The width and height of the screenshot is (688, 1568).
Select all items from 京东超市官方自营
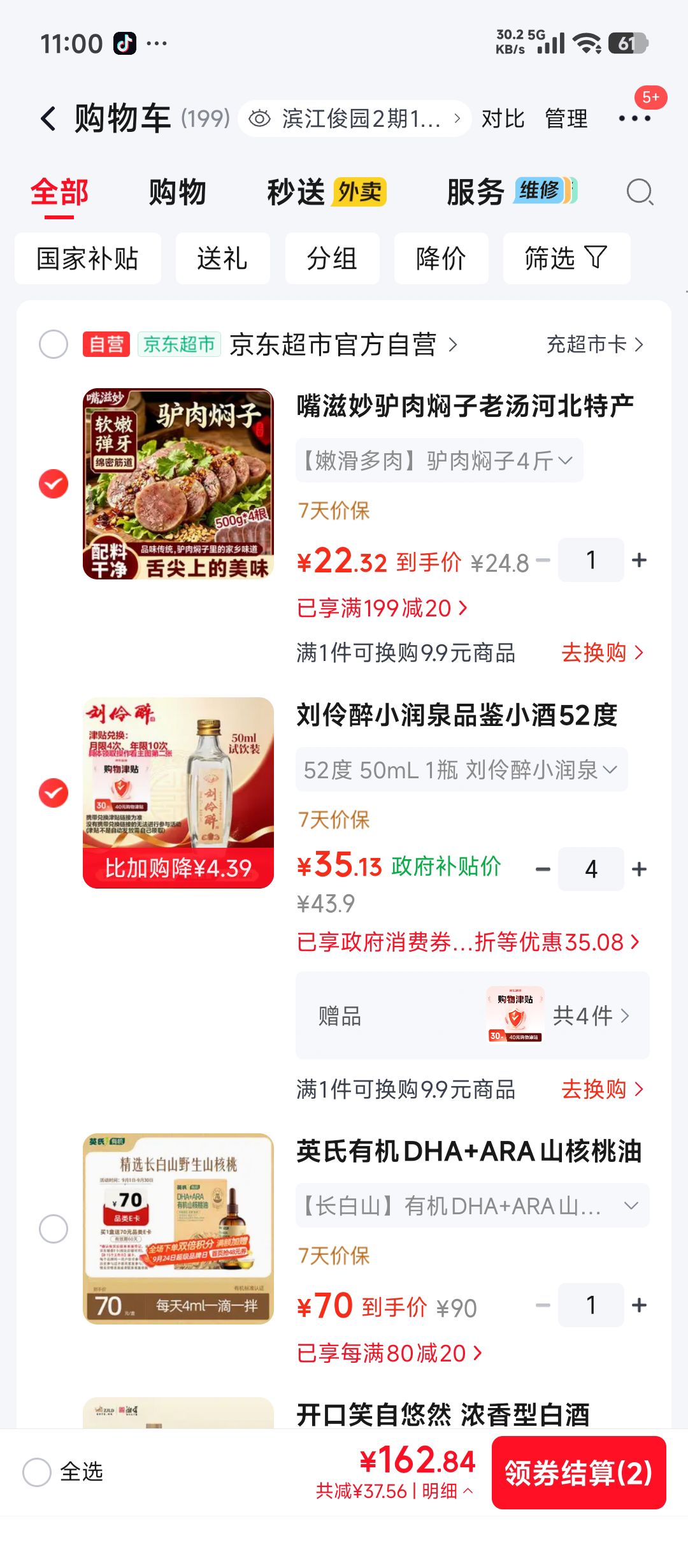point(54,344)
